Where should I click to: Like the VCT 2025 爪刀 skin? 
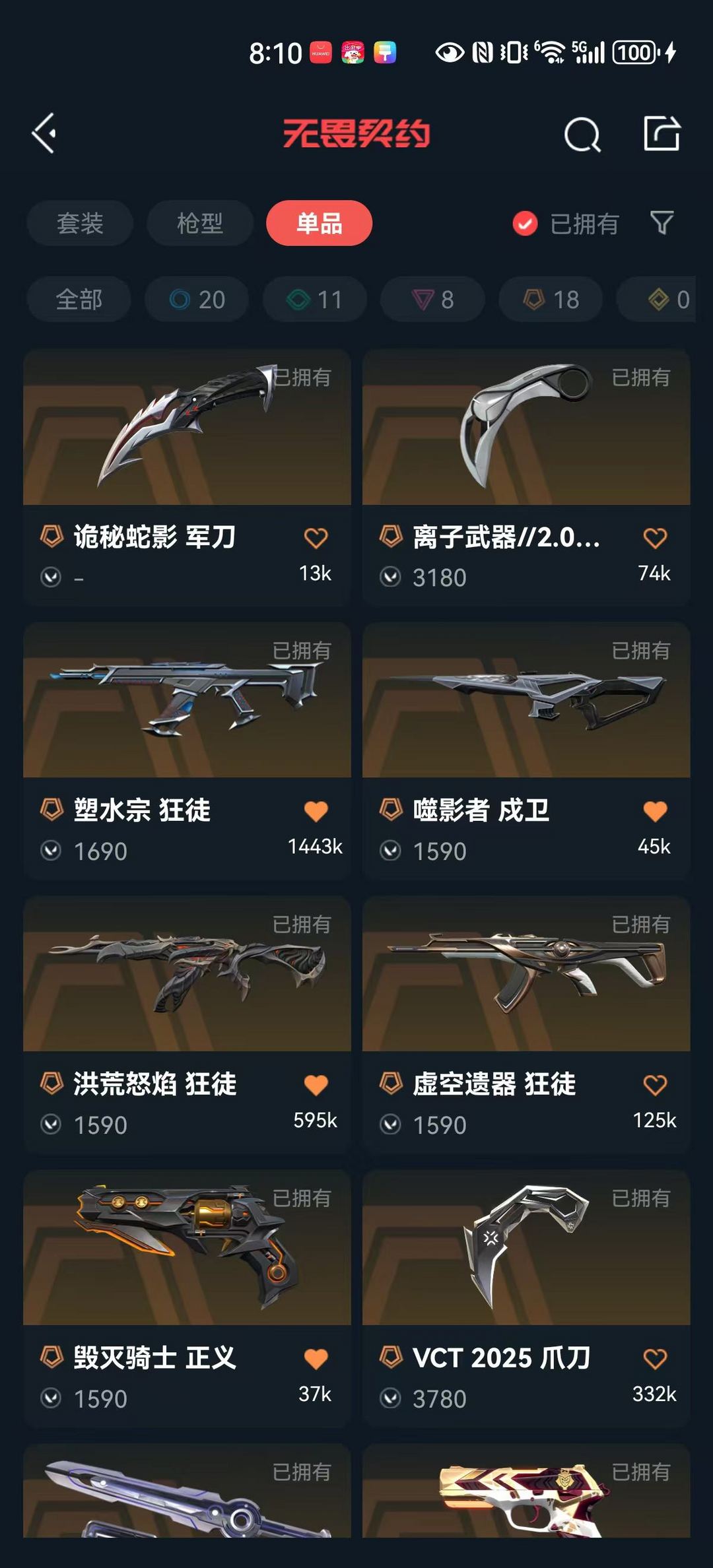click(x=655, y=1359)
